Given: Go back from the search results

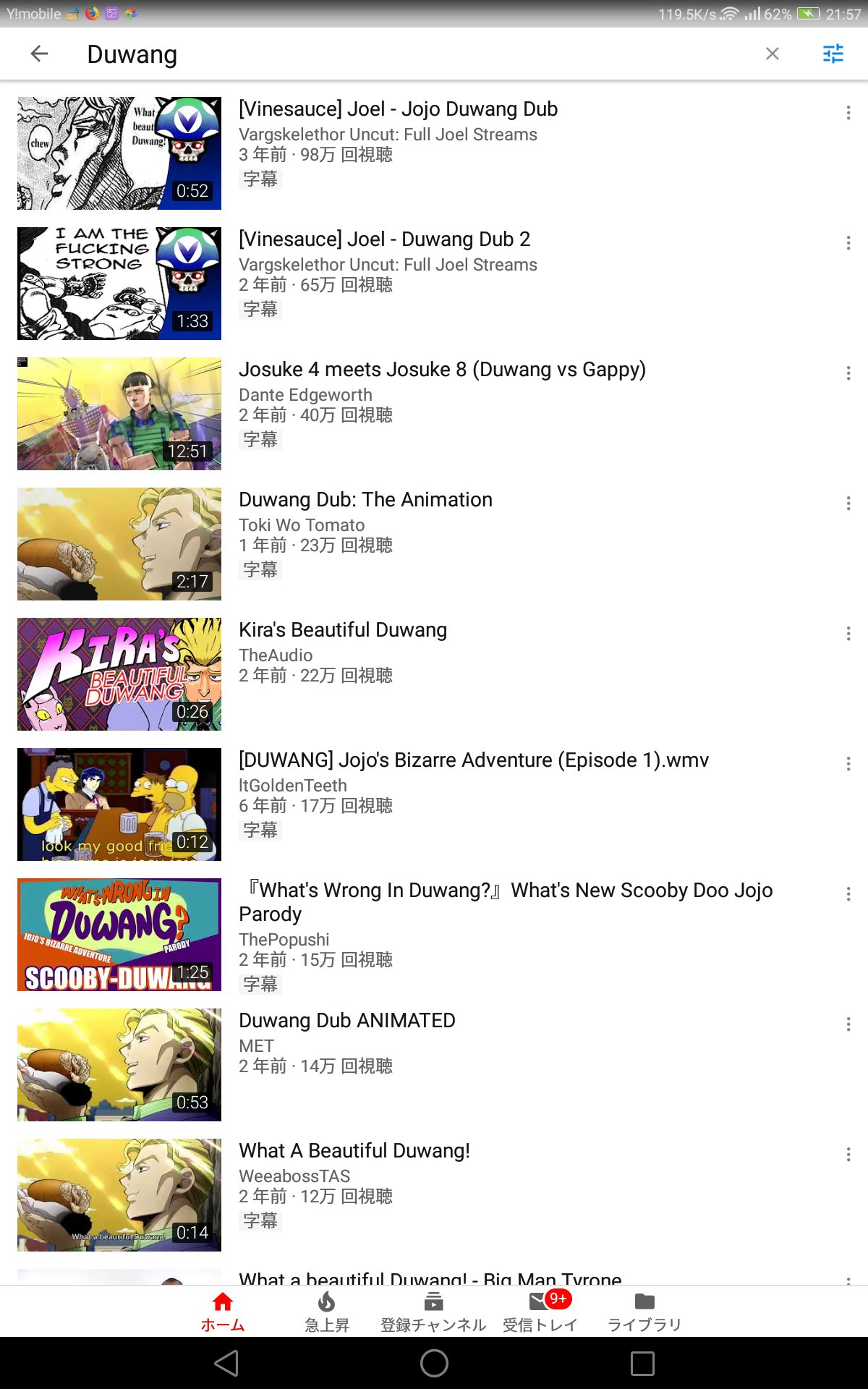Looking at the screenshot, I should (x=39, y=54).
